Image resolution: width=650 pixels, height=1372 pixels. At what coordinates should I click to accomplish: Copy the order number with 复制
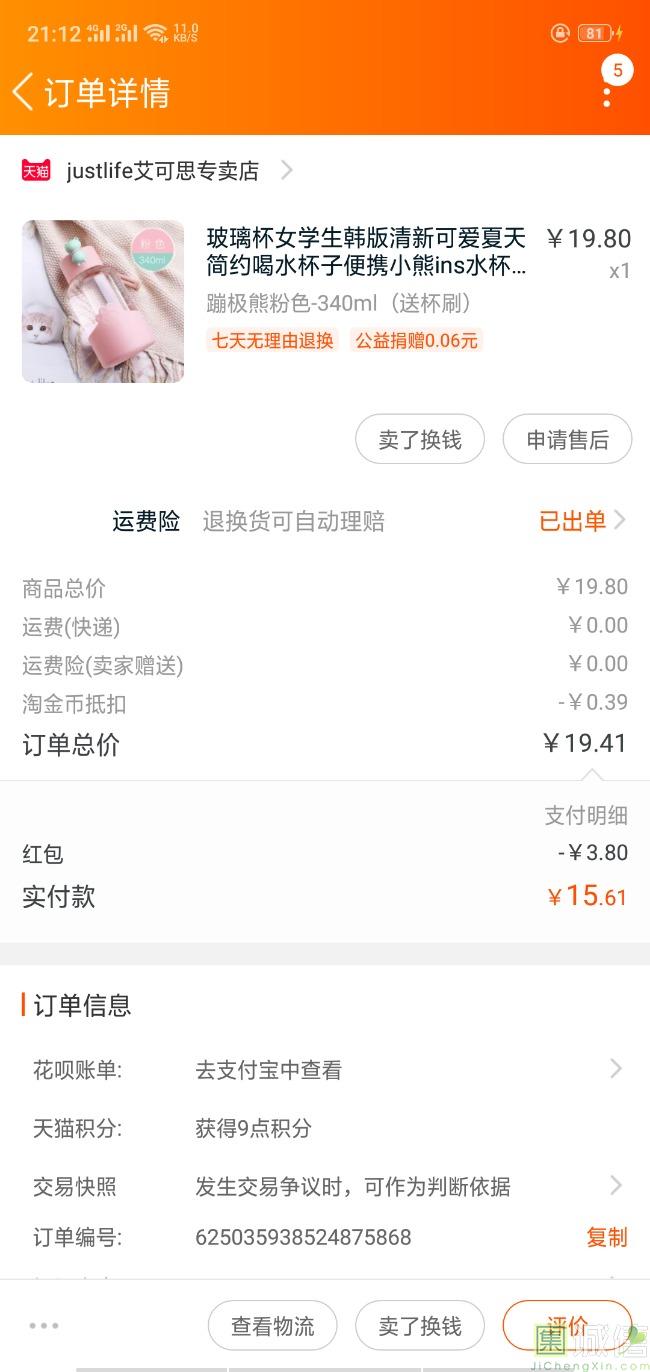(x=606, y=1237)
